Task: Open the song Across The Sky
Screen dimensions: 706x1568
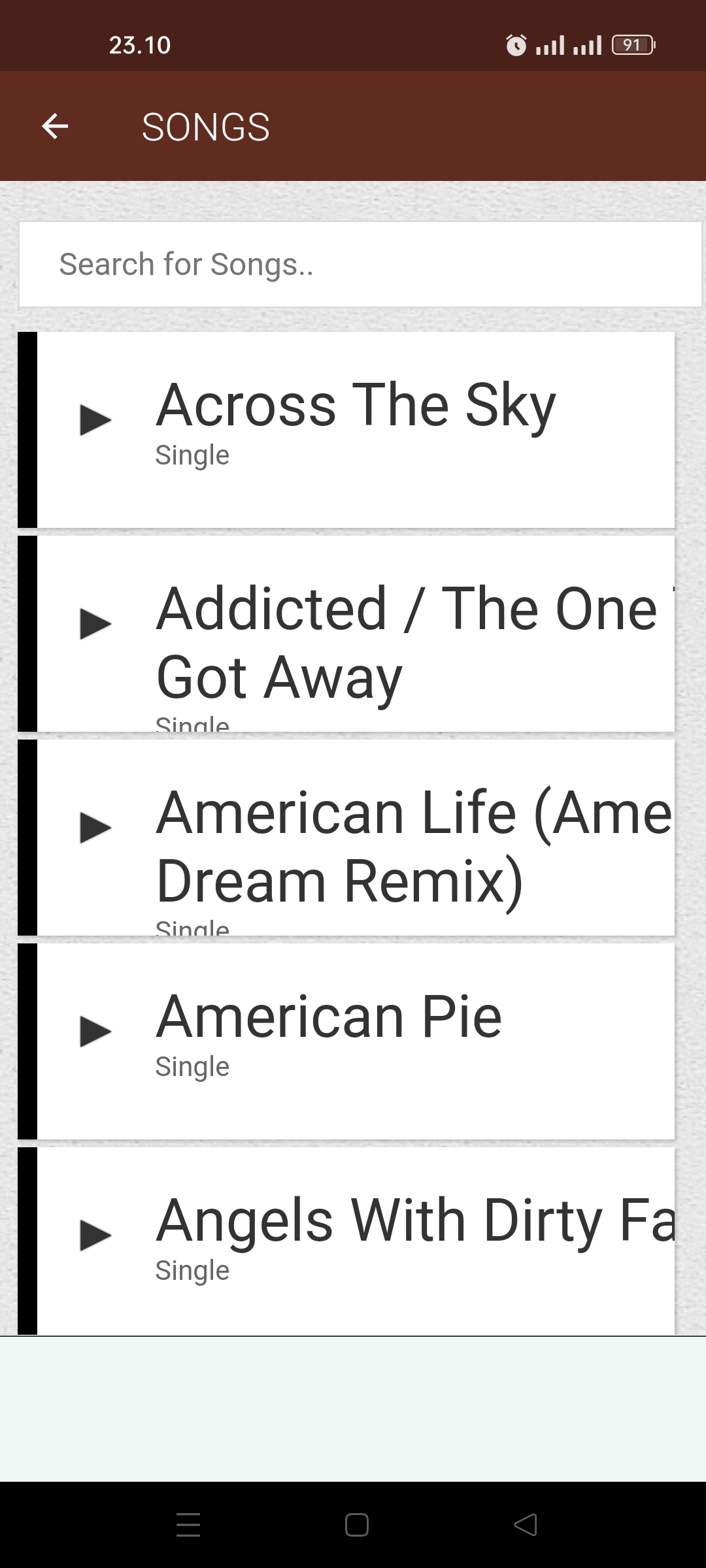Action: (346, 430)
